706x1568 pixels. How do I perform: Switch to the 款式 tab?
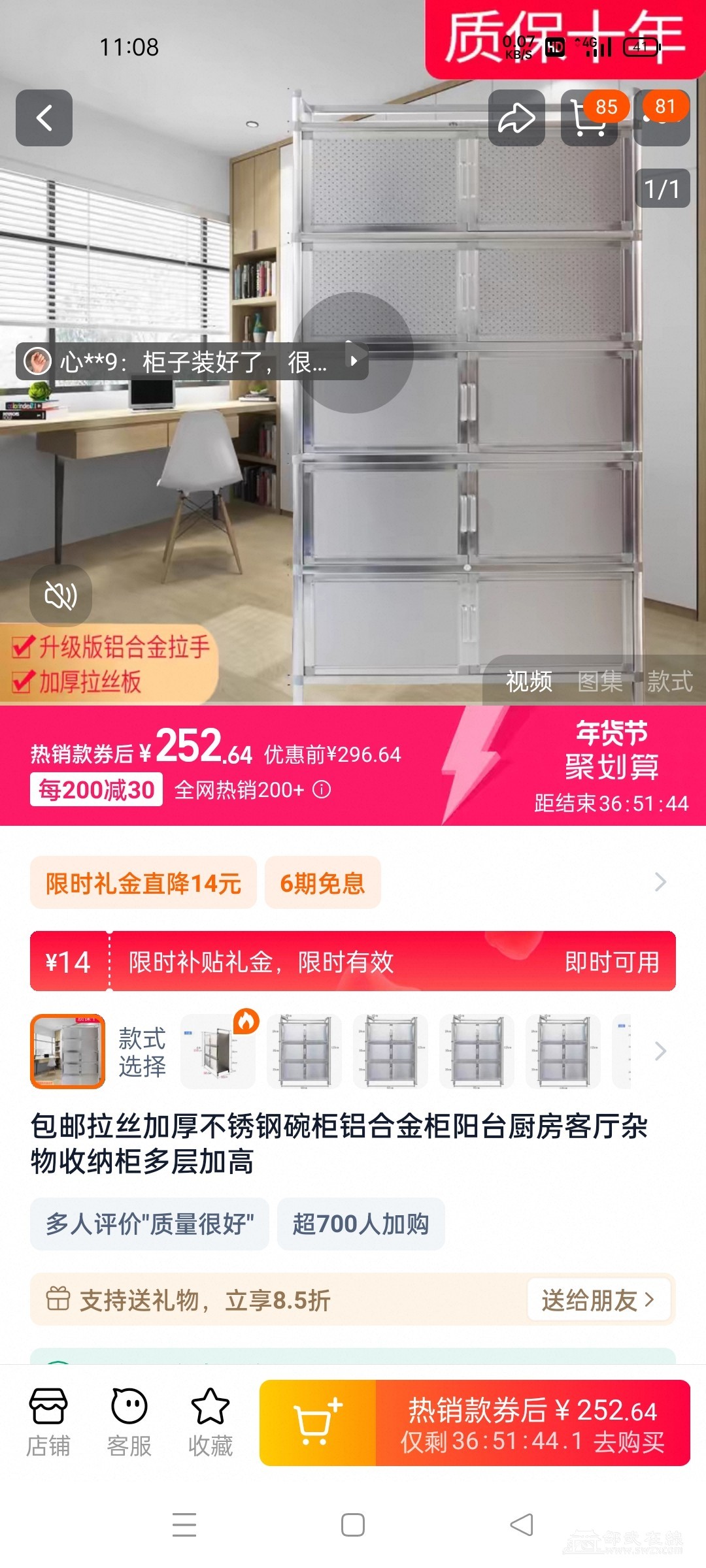pos(669,681)
